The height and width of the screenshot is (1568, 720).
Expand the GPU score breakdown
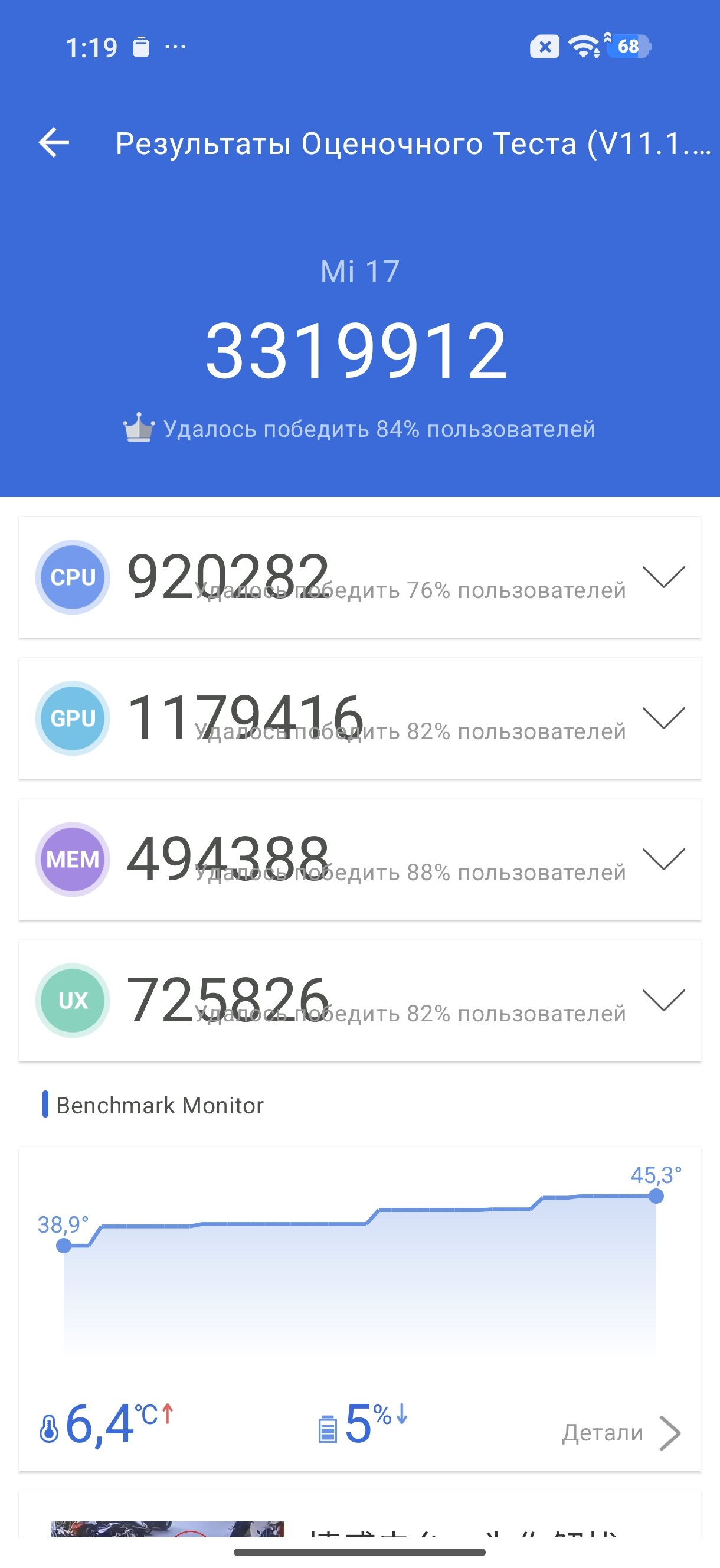coord(663,718)
